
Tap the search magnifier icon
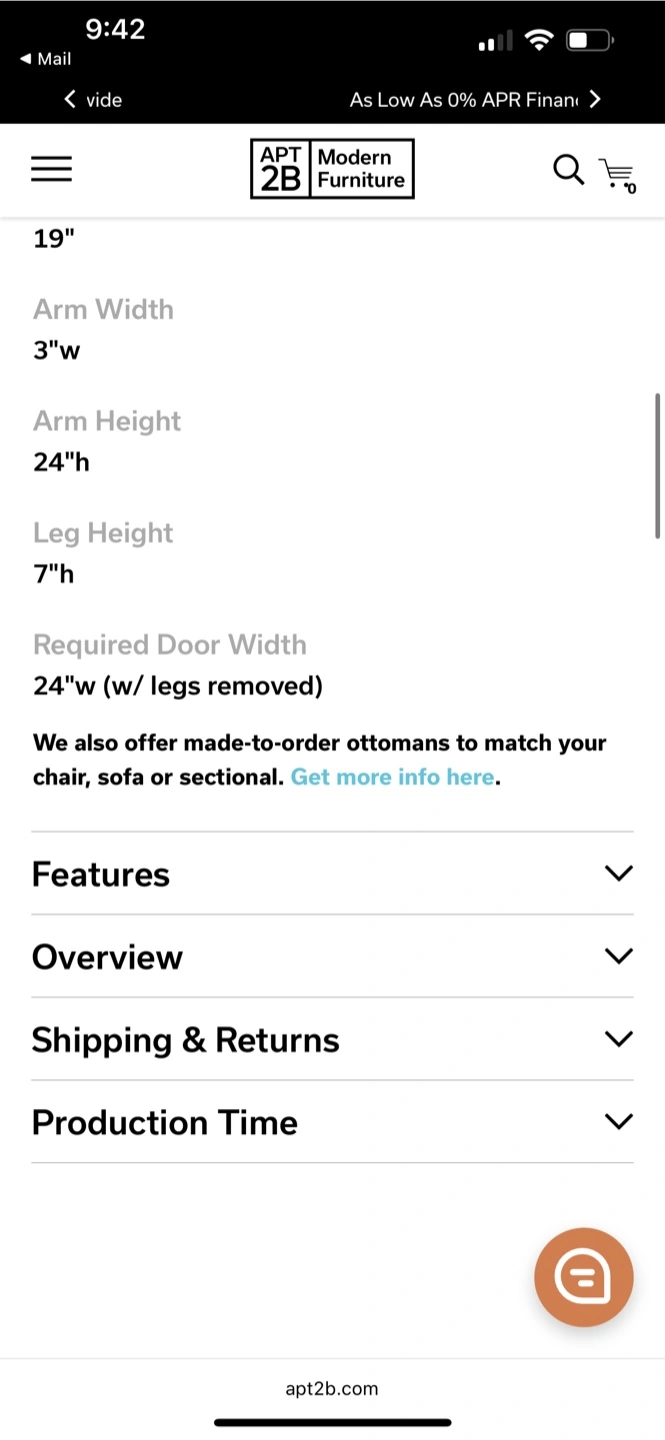pos(568,170)
